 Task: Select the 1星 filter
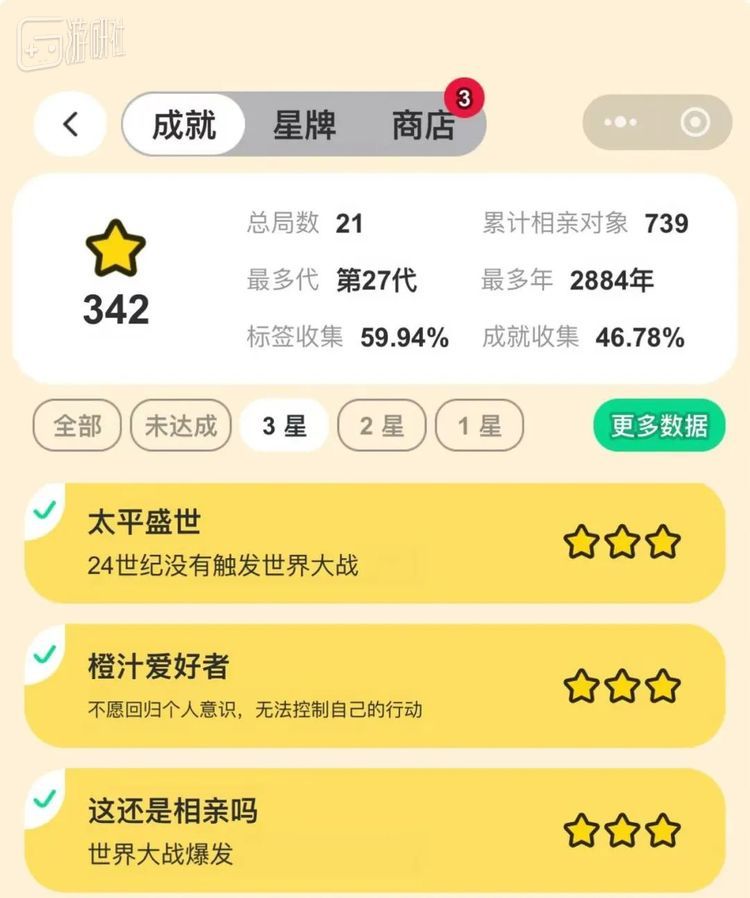point(479,425)
